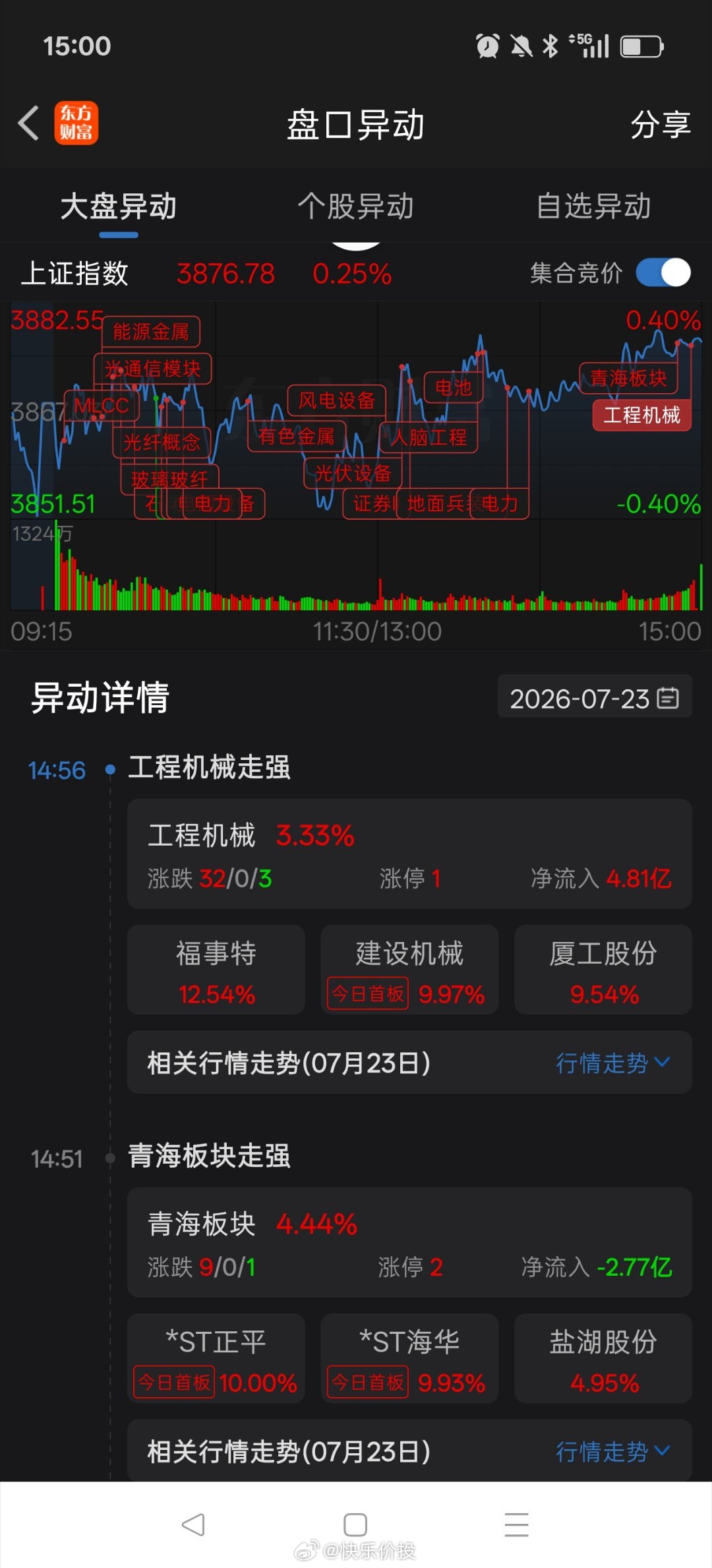Open the 青海板块 sector card
712x1568 pixels.
coord(409,1243)
